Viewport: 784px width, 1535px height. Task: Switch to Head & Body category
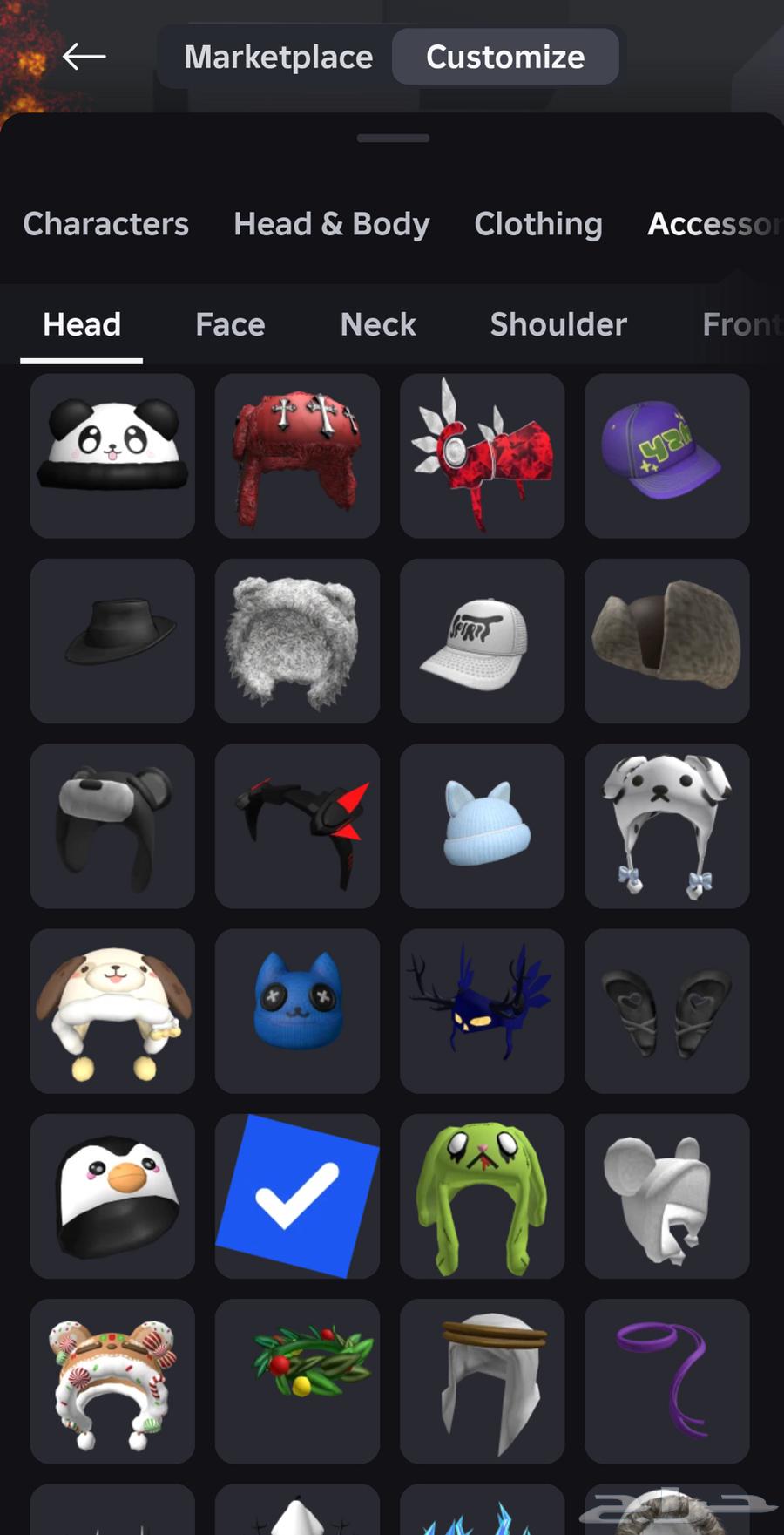click(x=331, y=224)
